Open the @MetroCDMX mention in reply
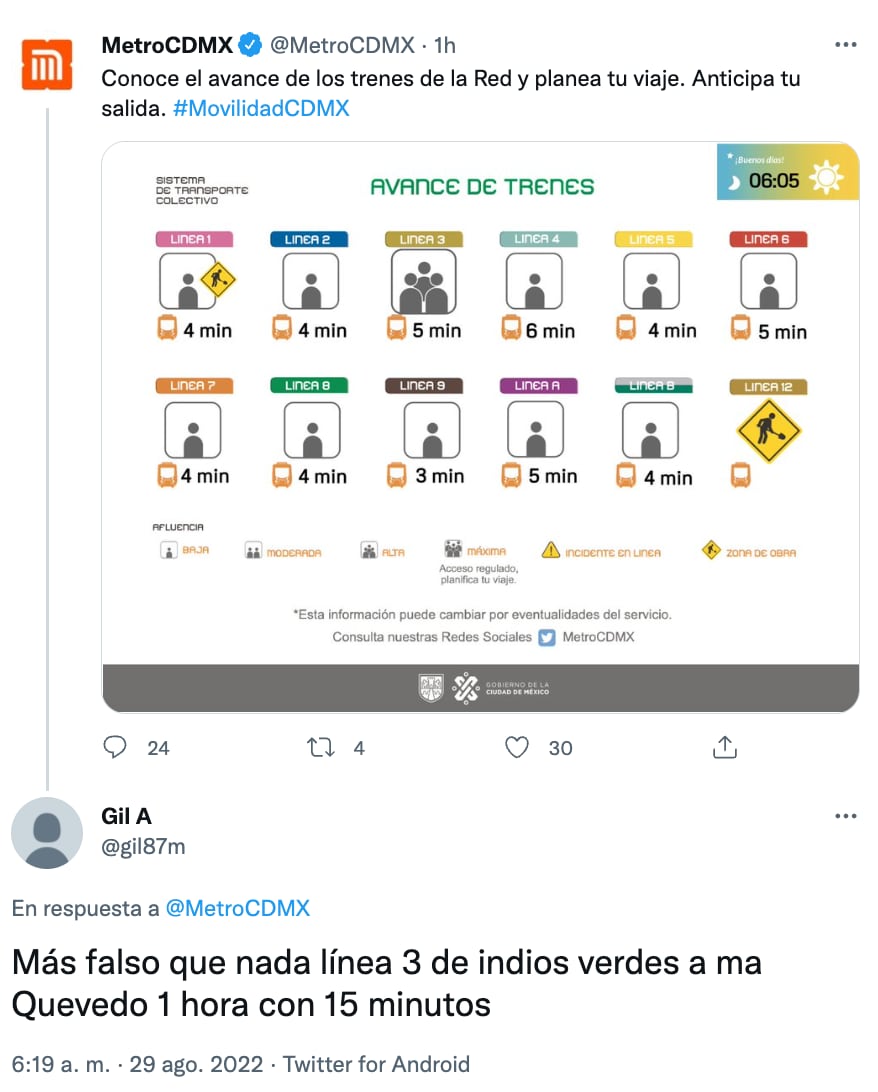The image size is (878, 1092). coord(237,908)
